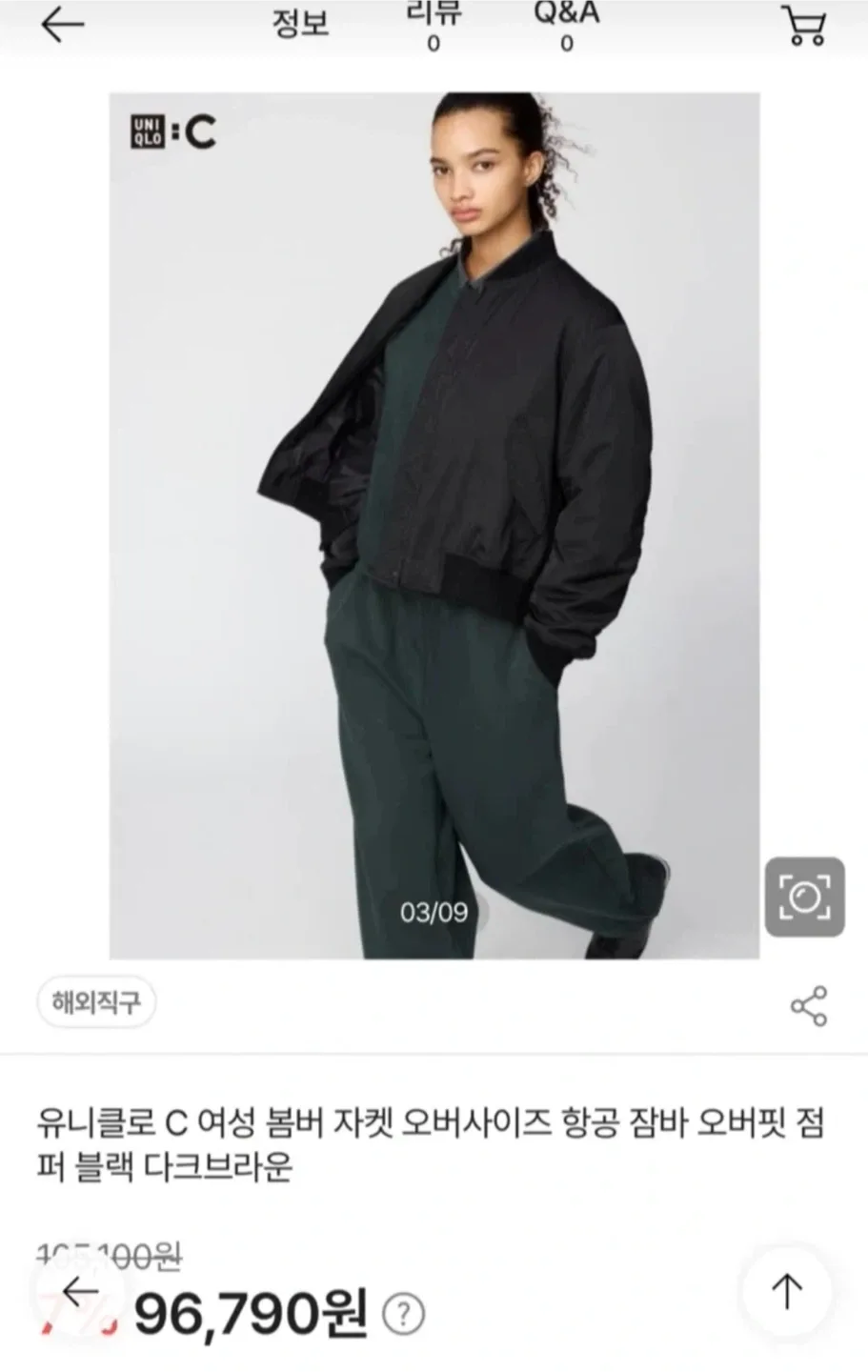868x1372 pixels.
Task: Open the bomber jacket product image
Action: [x=434, y=524]
